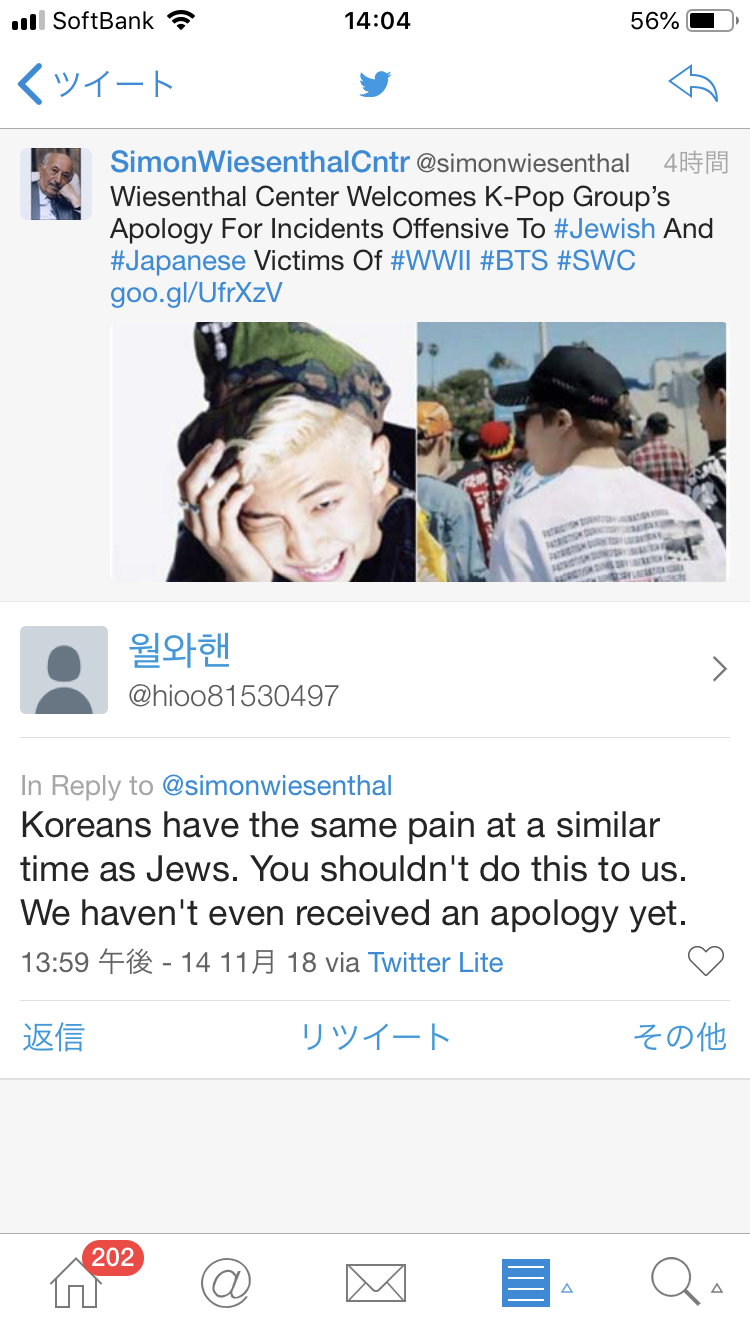The width and height of the screenshot is (750, 1334).
Task: Tap リツイート to retweet
Action: pos(375,1037)
